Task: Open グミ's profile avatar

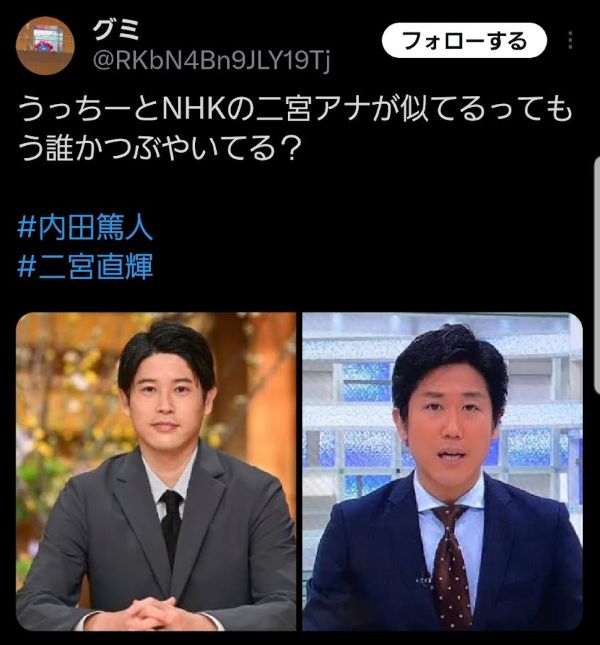Action: (x=45, y=46)
